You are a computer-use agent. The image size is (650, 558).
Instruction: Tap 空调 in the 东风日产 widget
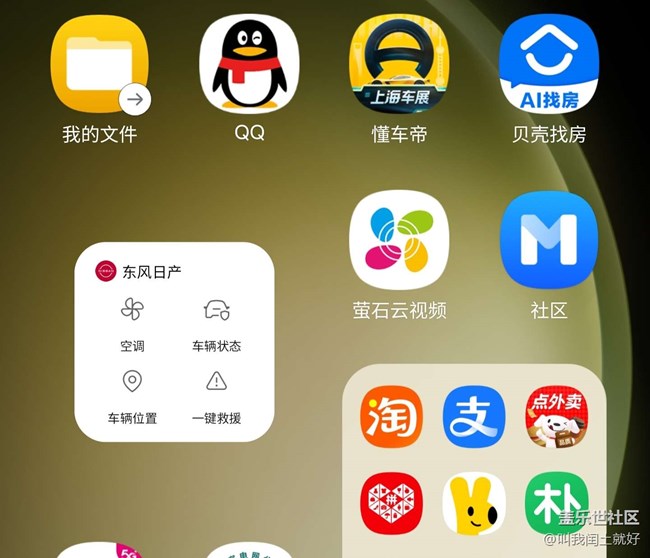click(x=132, y=323)
